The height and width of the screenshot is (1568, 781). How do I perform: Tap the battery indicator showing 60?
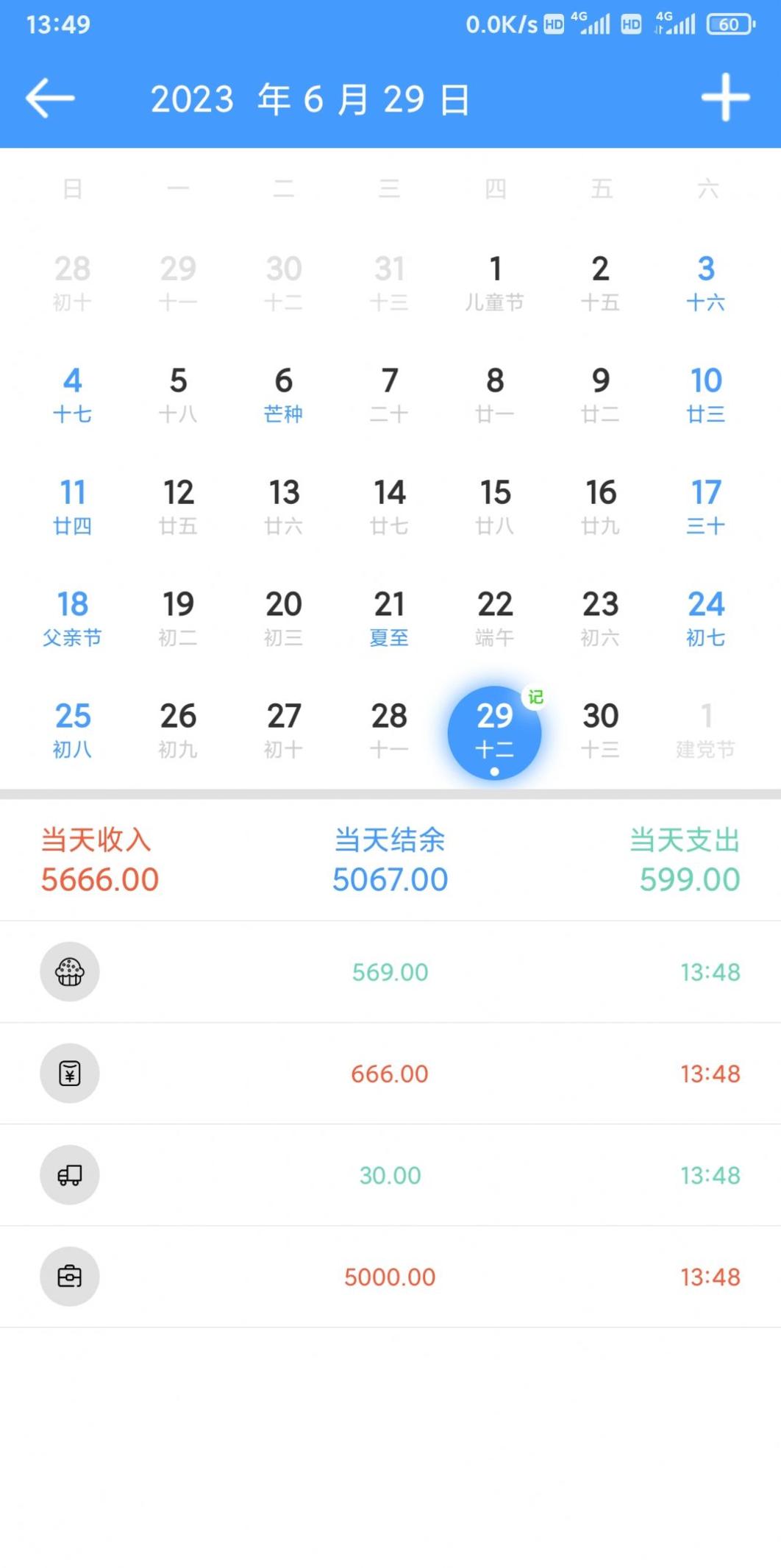point(724,24)
